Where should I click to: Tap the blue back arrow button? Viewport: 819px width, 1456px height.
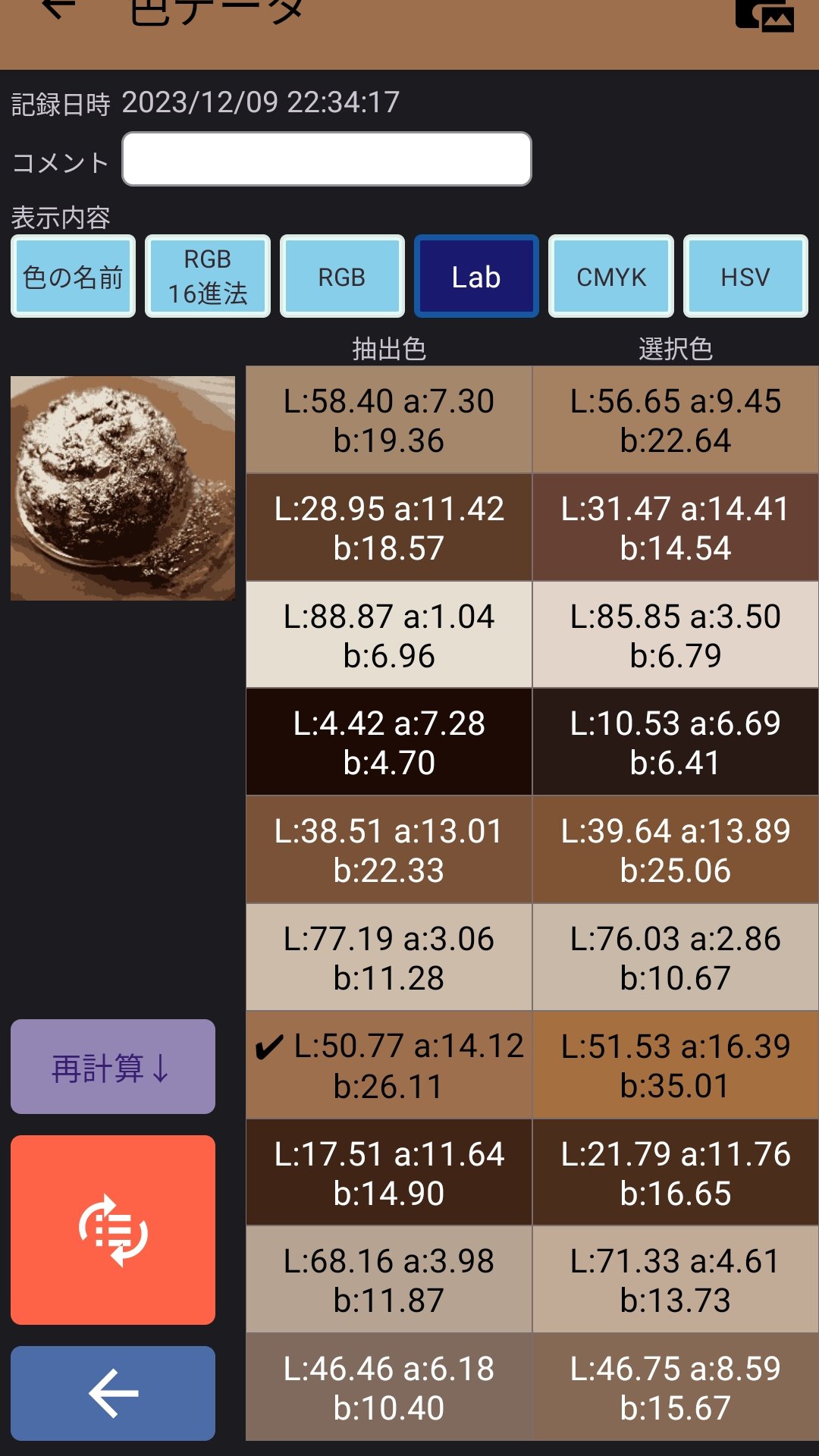(113, 1393)
